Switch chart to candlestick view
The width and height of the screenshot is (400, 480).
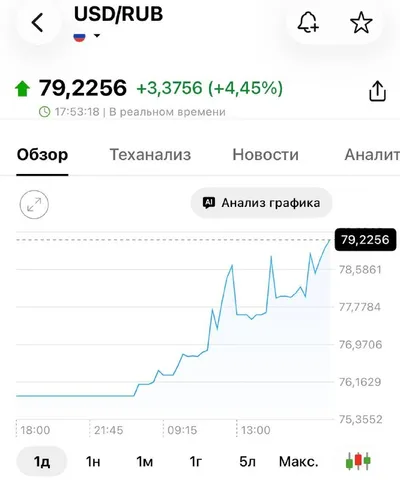358,461
